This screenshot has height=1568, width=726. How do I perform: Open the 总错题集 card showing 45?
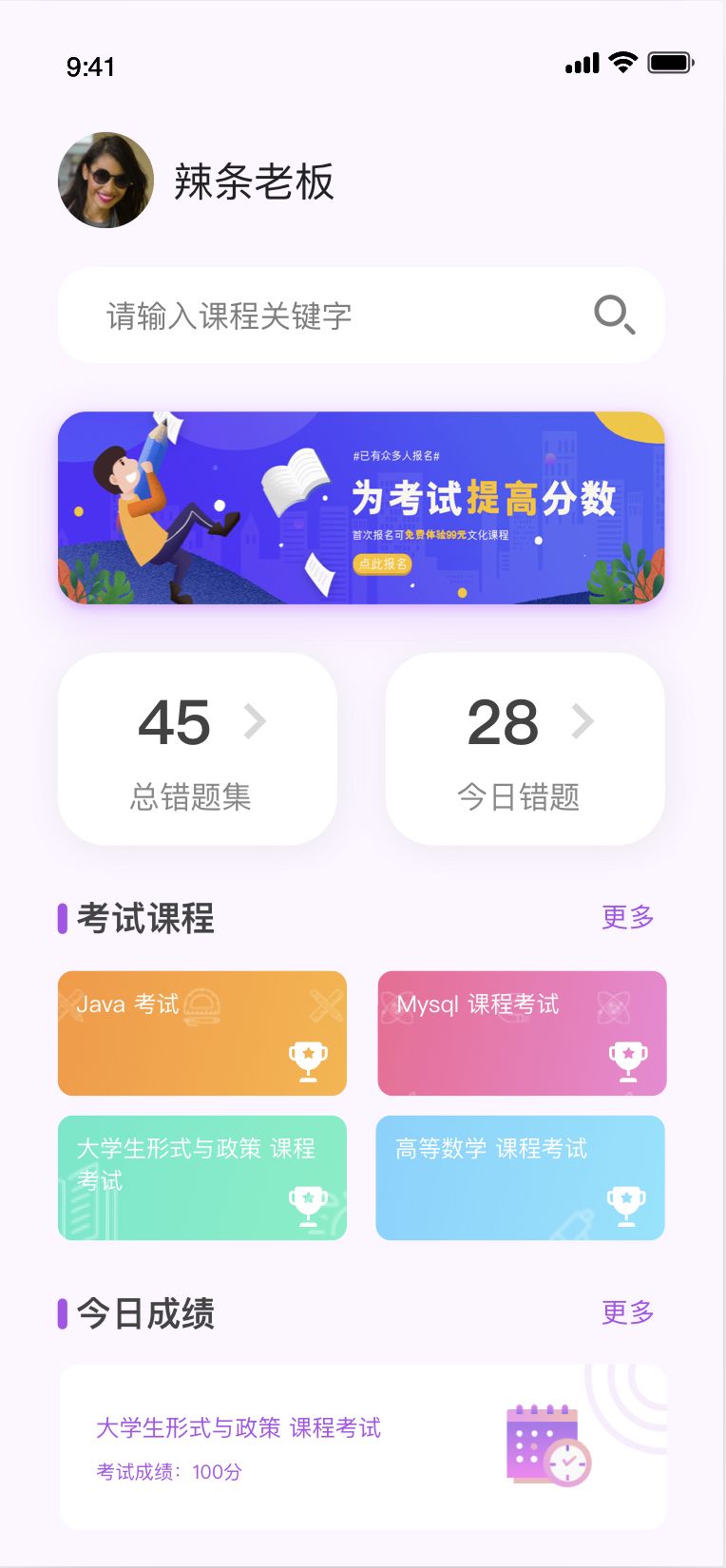click(198, 749)
